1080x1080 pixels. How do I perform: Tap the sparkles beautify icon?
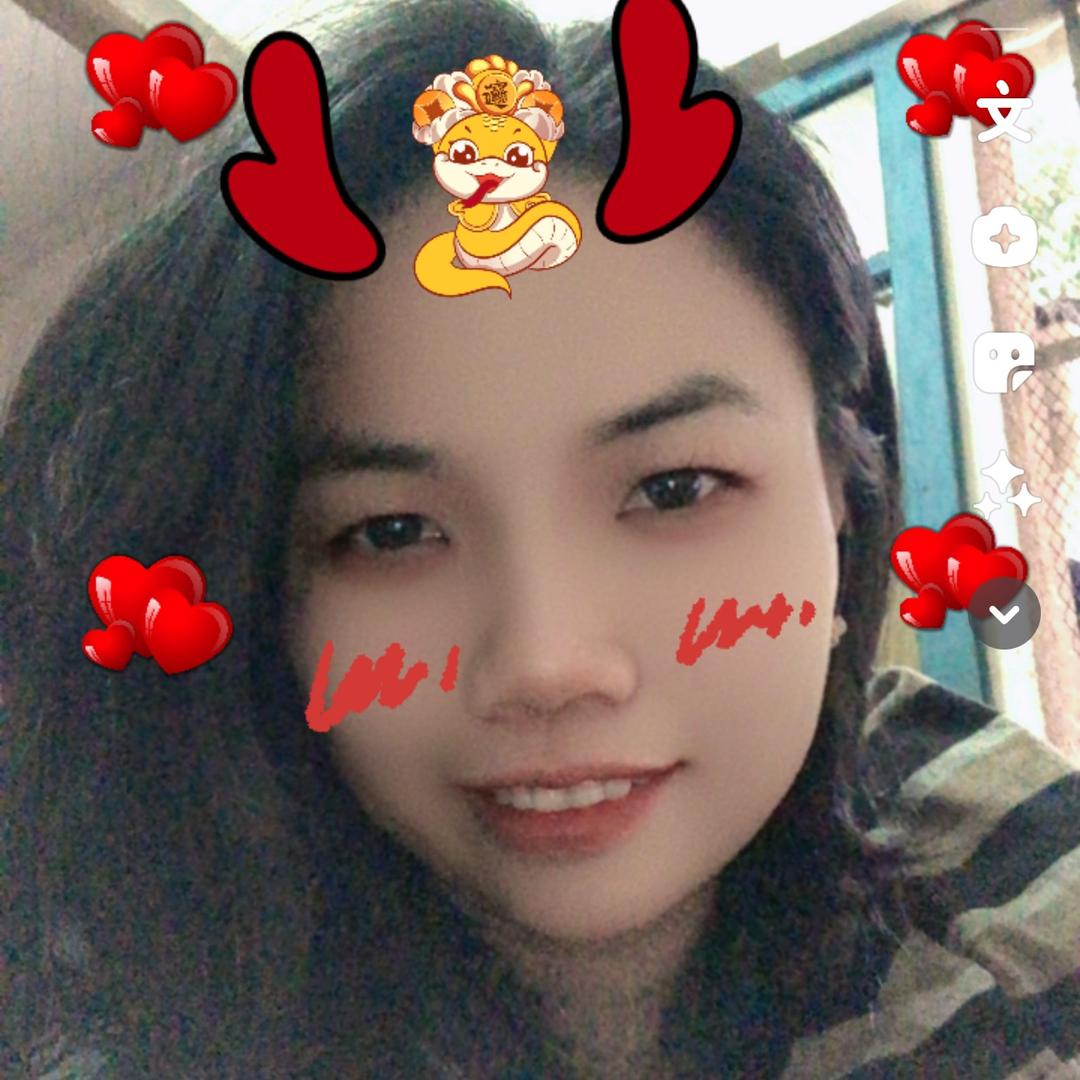pos(1006,484)
